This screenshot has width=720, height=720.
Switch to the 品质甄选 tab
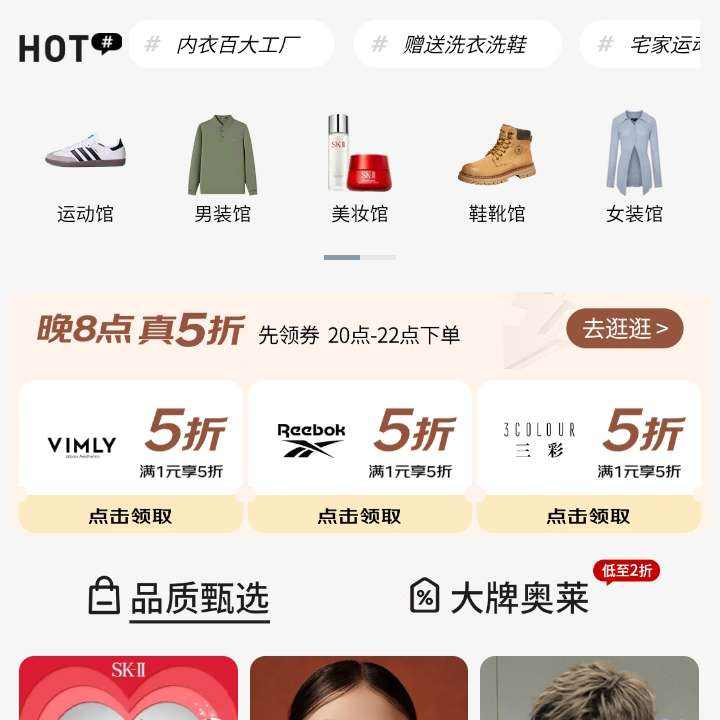pos(179,598)
